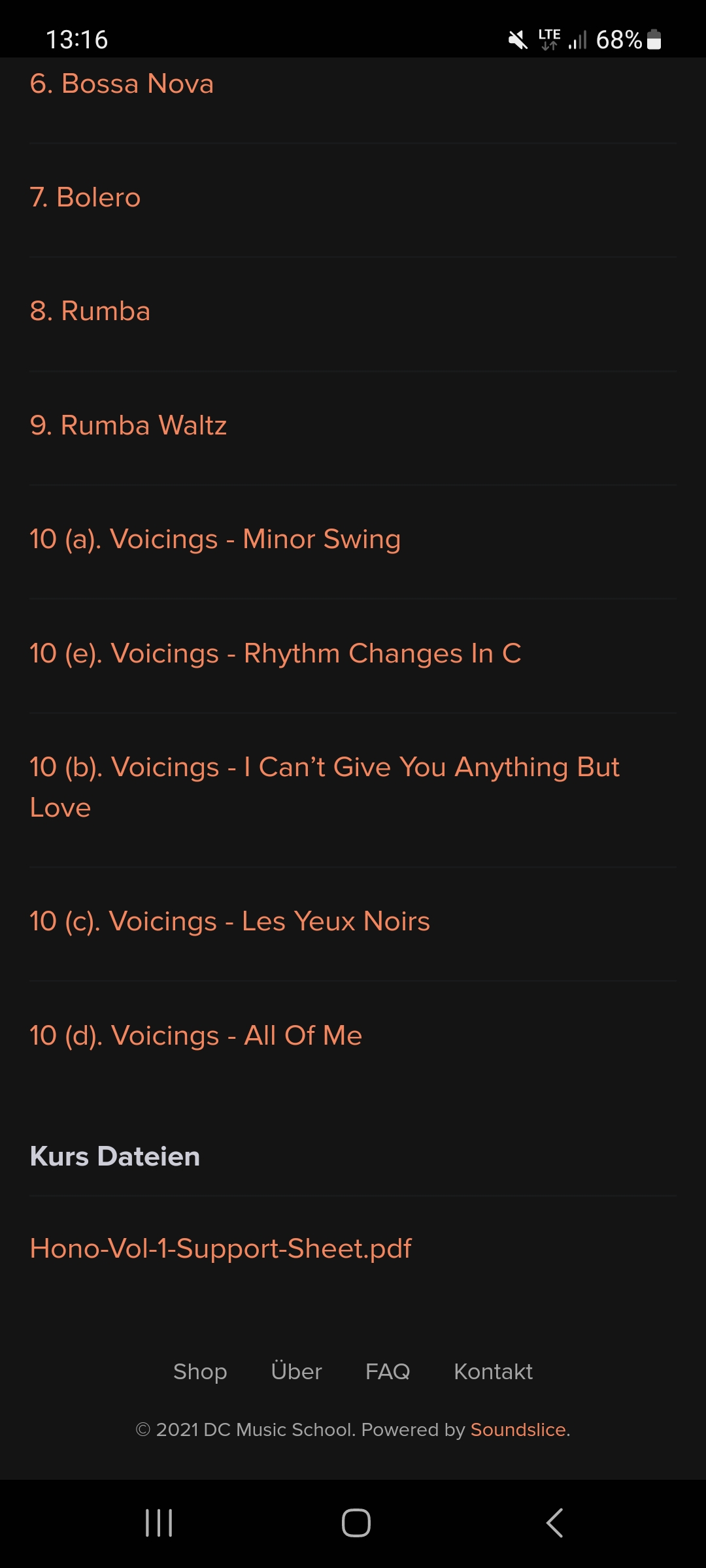Viewport: 706px width, 1568px height.
Task: Select the 8. Rumba lesson
Action: pyautogui.click(x=90, y=312)
